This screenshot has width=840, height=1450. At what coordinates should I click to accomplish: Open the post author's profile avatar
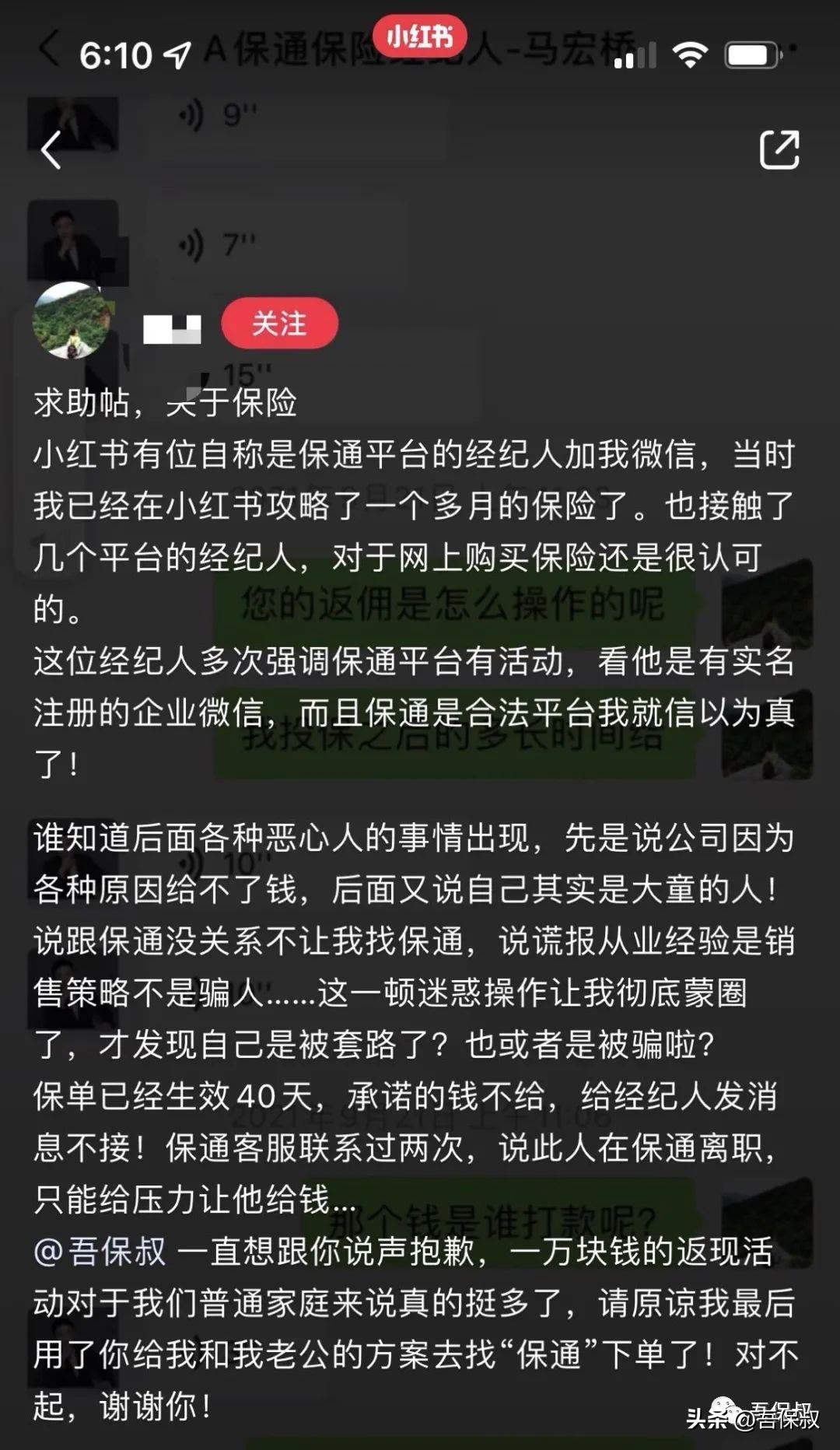72,320
